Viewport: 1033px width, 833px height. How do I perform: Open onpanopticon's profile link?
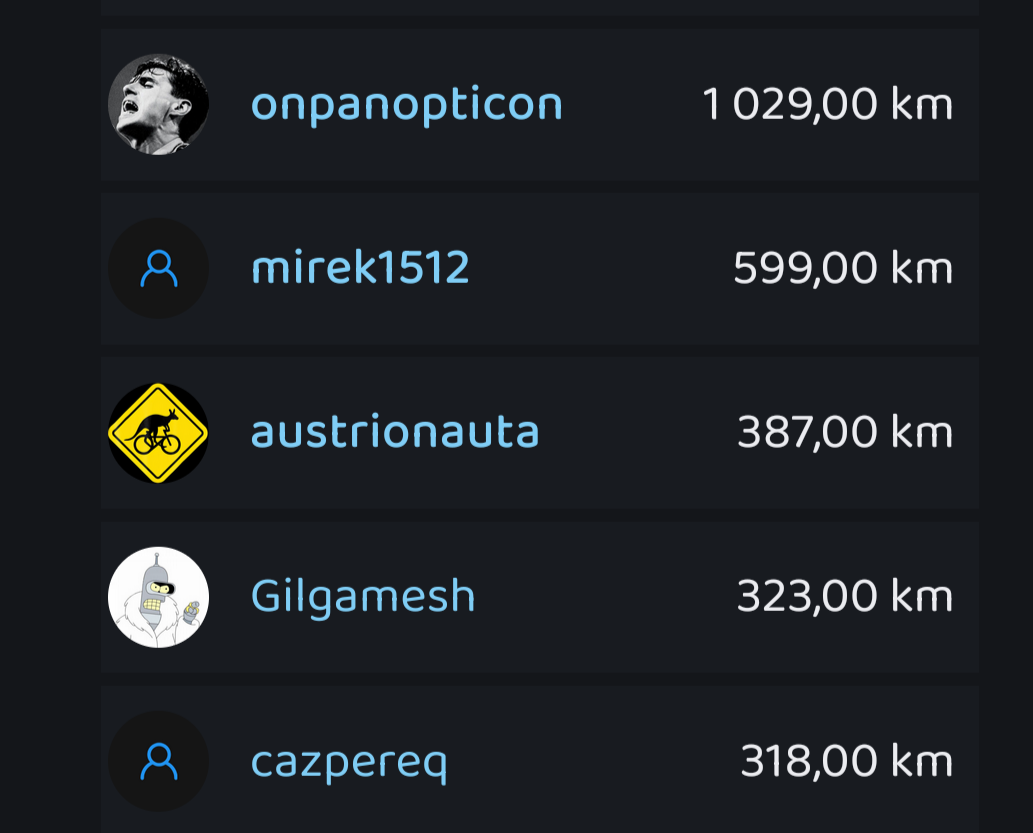coord(406,105)
